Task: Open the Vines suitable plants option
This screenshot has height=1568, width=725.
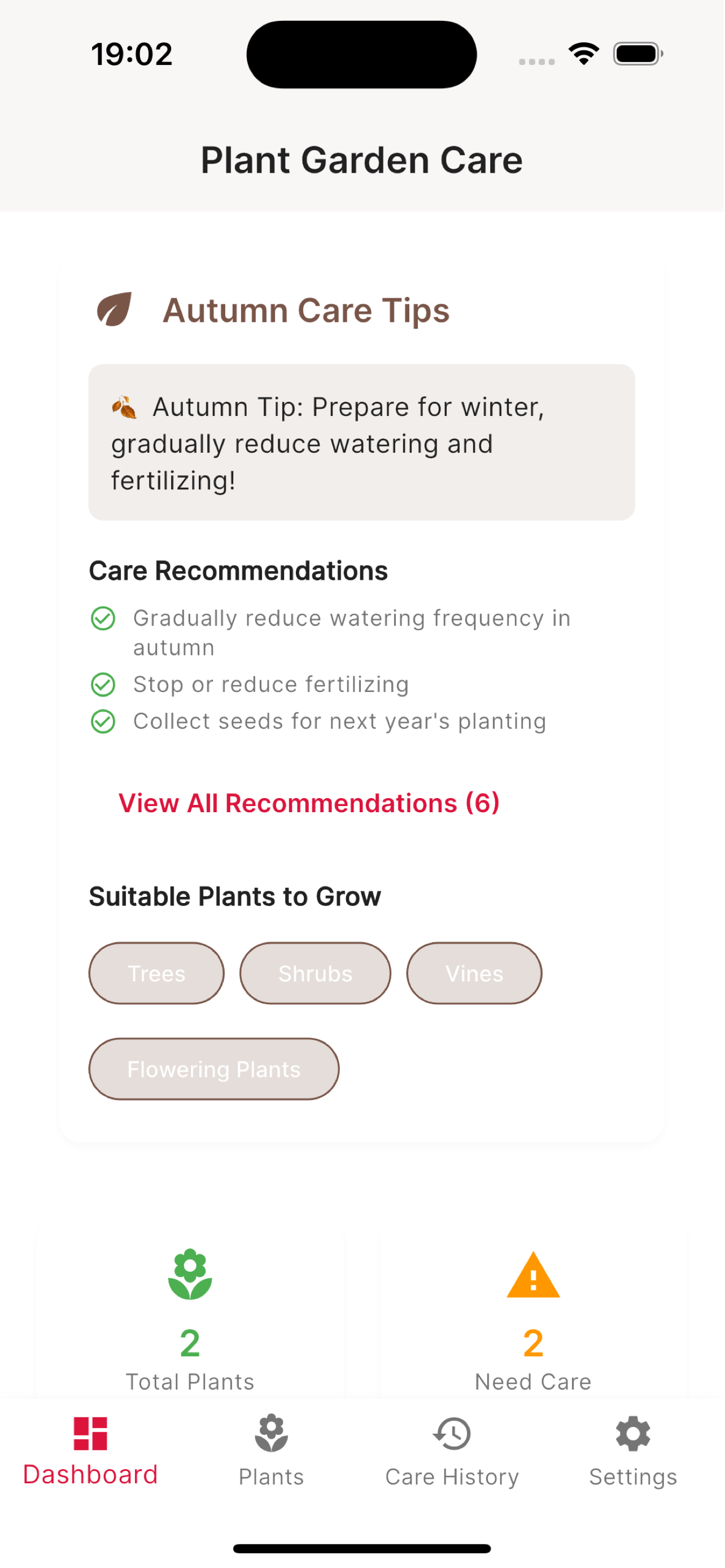Action: (474, 973)
